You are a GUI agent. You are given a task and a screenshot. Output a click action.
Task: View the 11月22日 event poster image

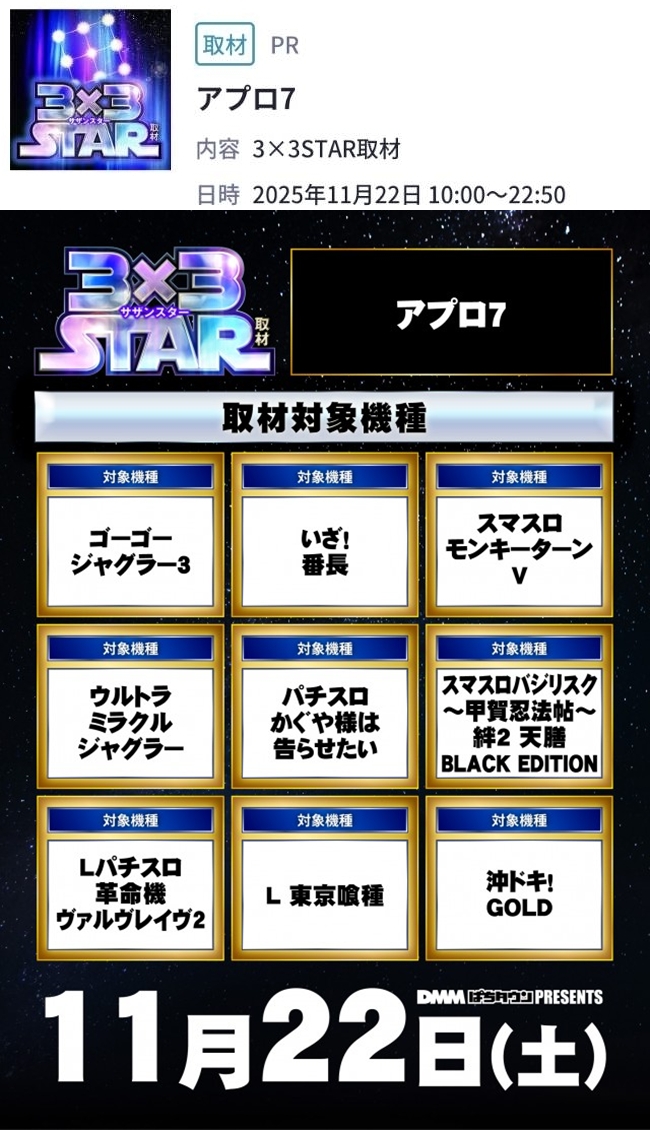(325, 670)
